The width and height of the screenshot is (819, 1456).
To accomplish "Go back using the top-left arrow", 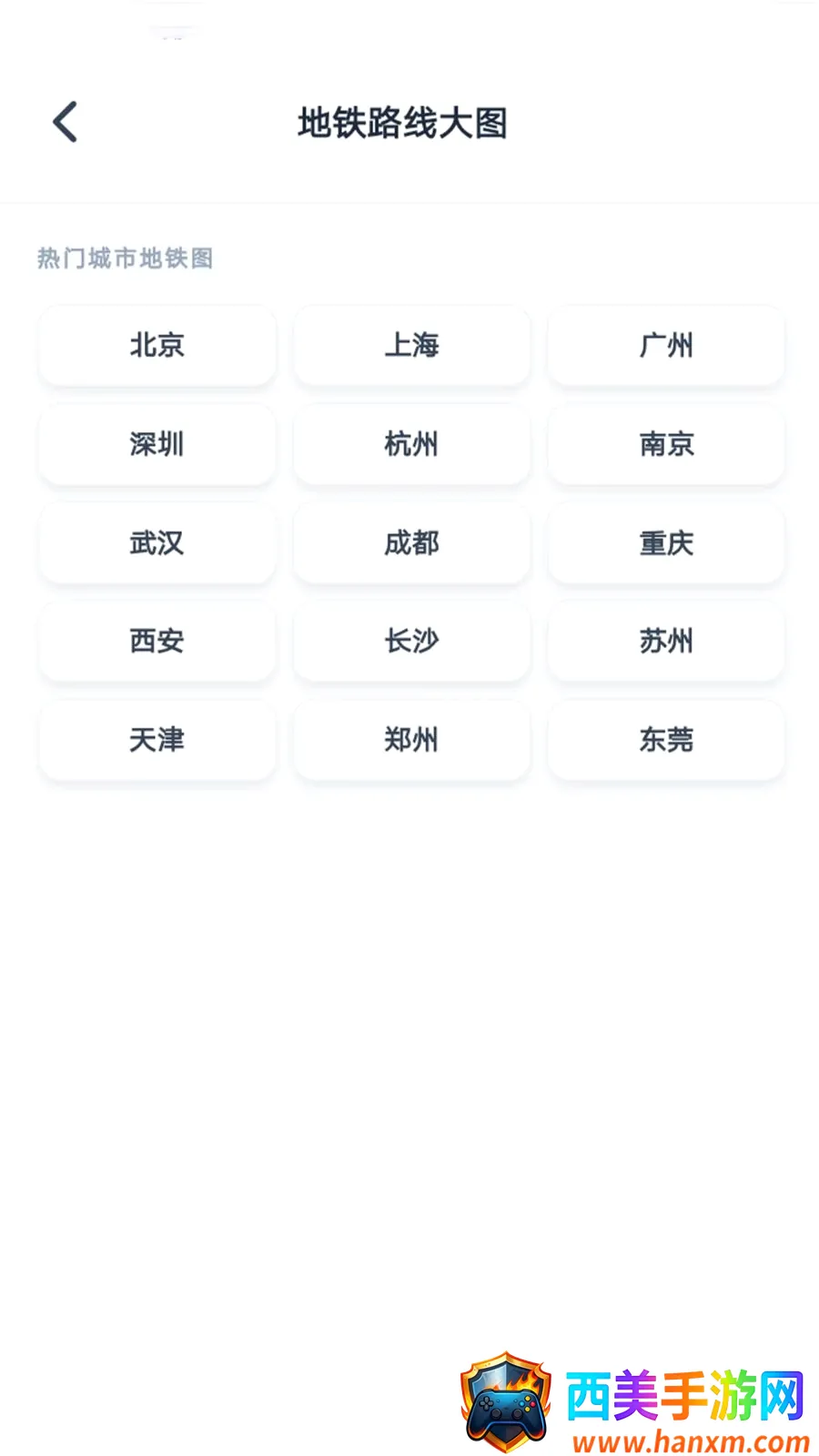I will [x=65, y=122].
